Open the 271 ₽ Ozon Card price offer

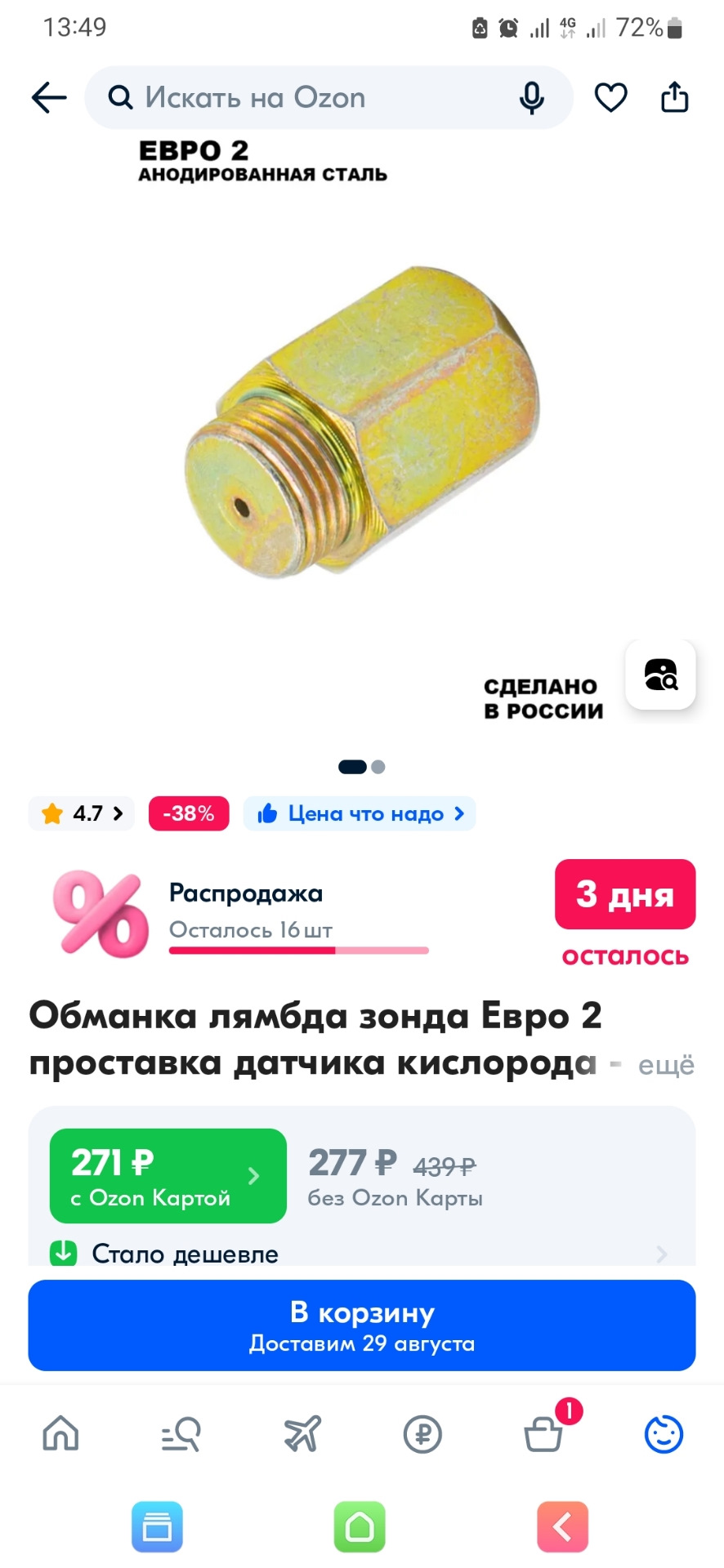(168, 1176)
